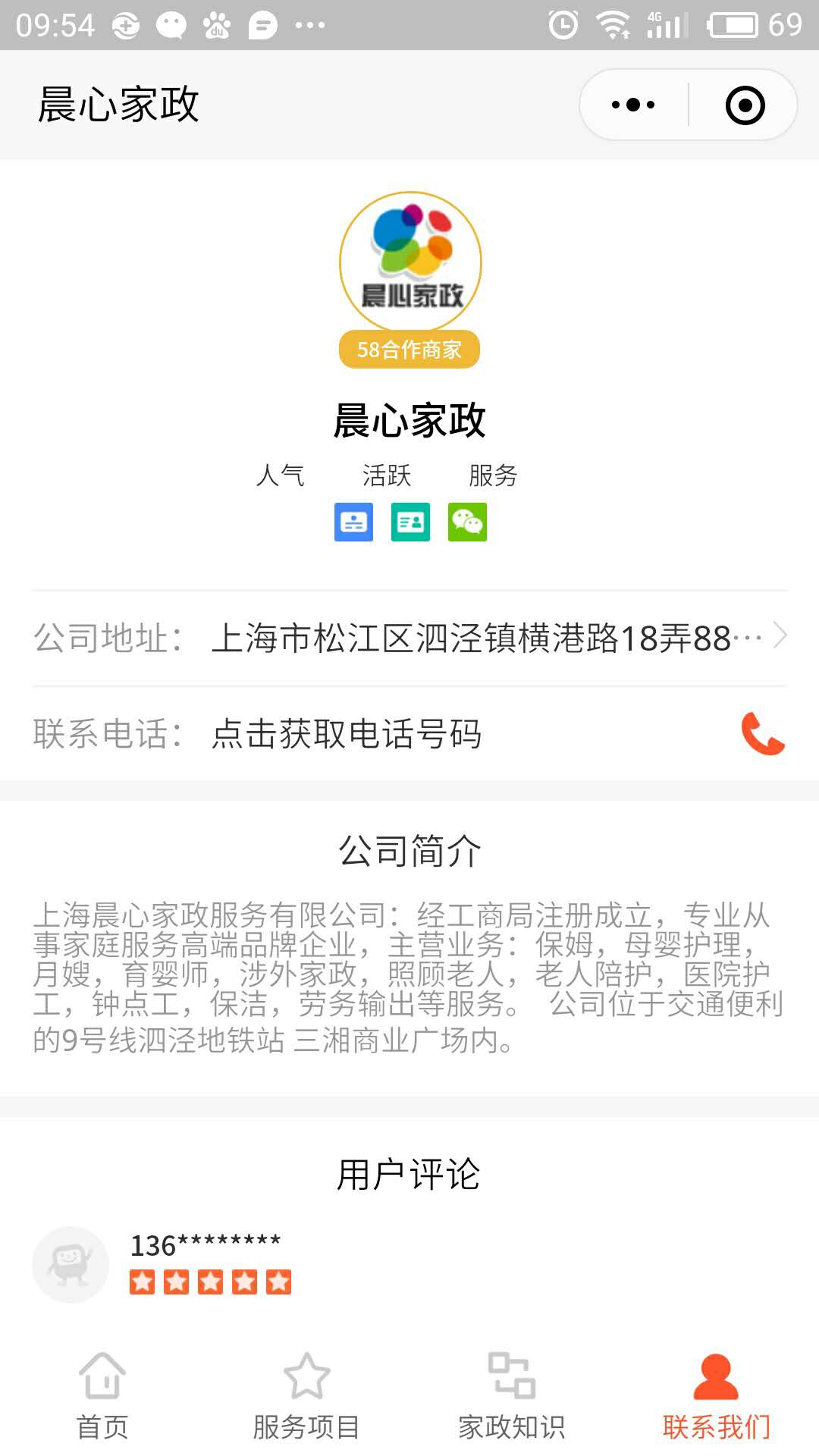Call the company via the orange phone icon
This screenshot has height=1456, width=819.
point(762,733)
